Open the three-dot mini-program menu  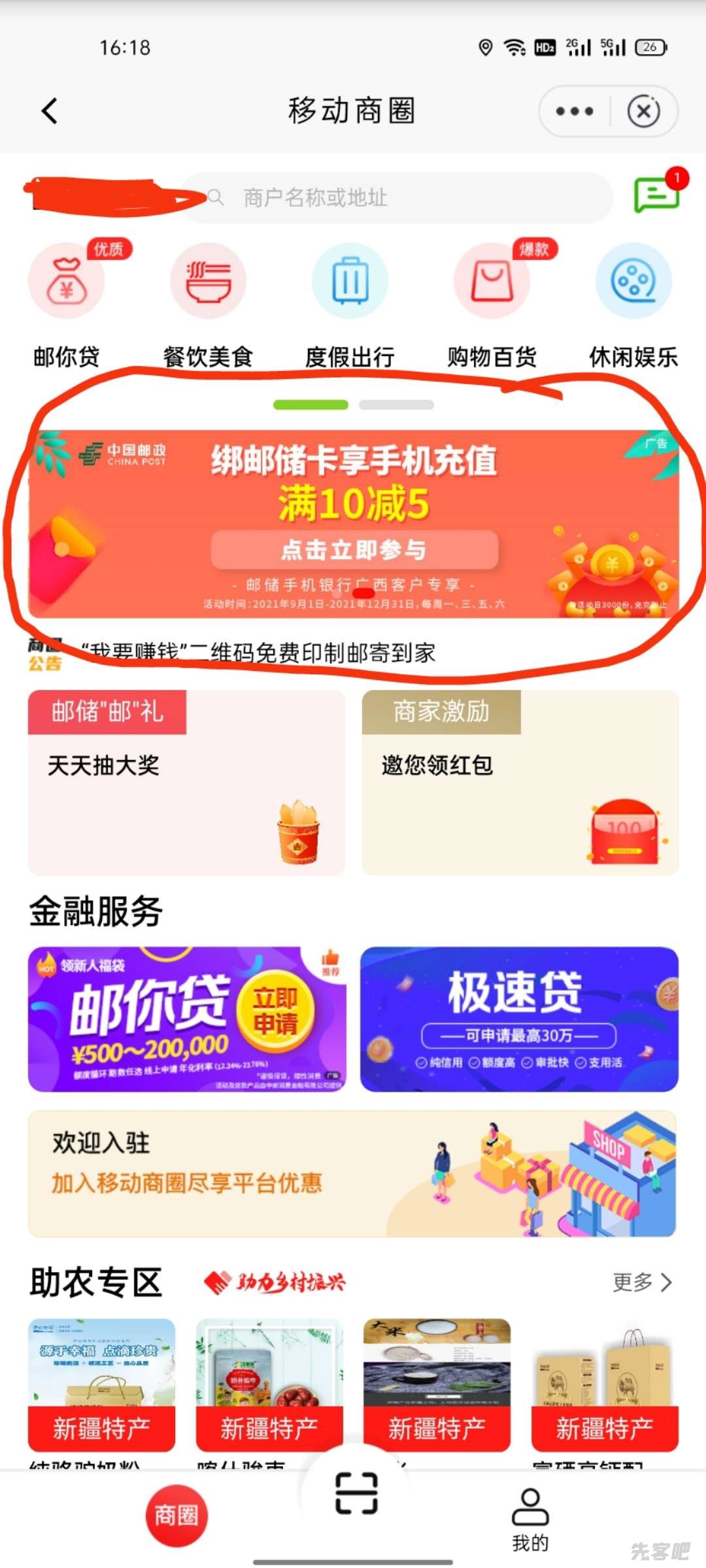tap(574, 112)
